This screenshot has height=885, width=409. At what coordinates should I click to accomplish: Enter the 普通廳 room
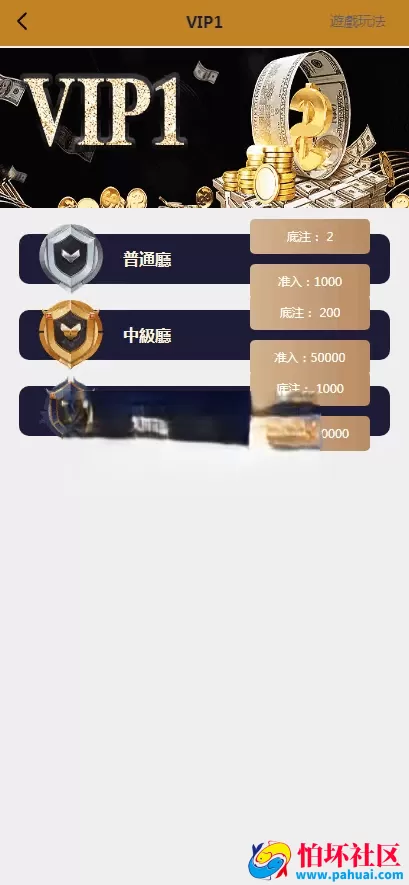(204, 259)
